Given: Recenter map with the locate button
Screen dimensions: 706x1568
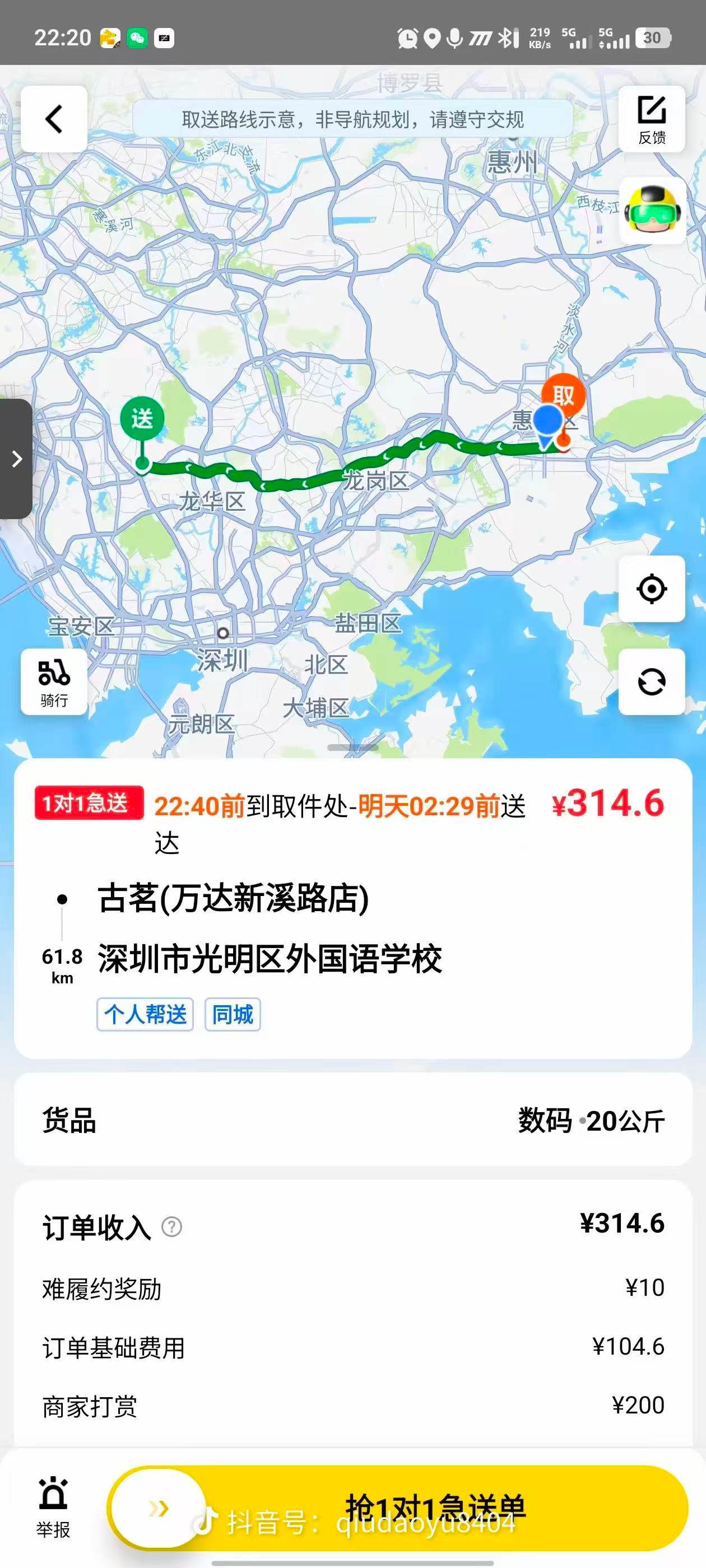Looking at the screenshot, I should 652,589.
